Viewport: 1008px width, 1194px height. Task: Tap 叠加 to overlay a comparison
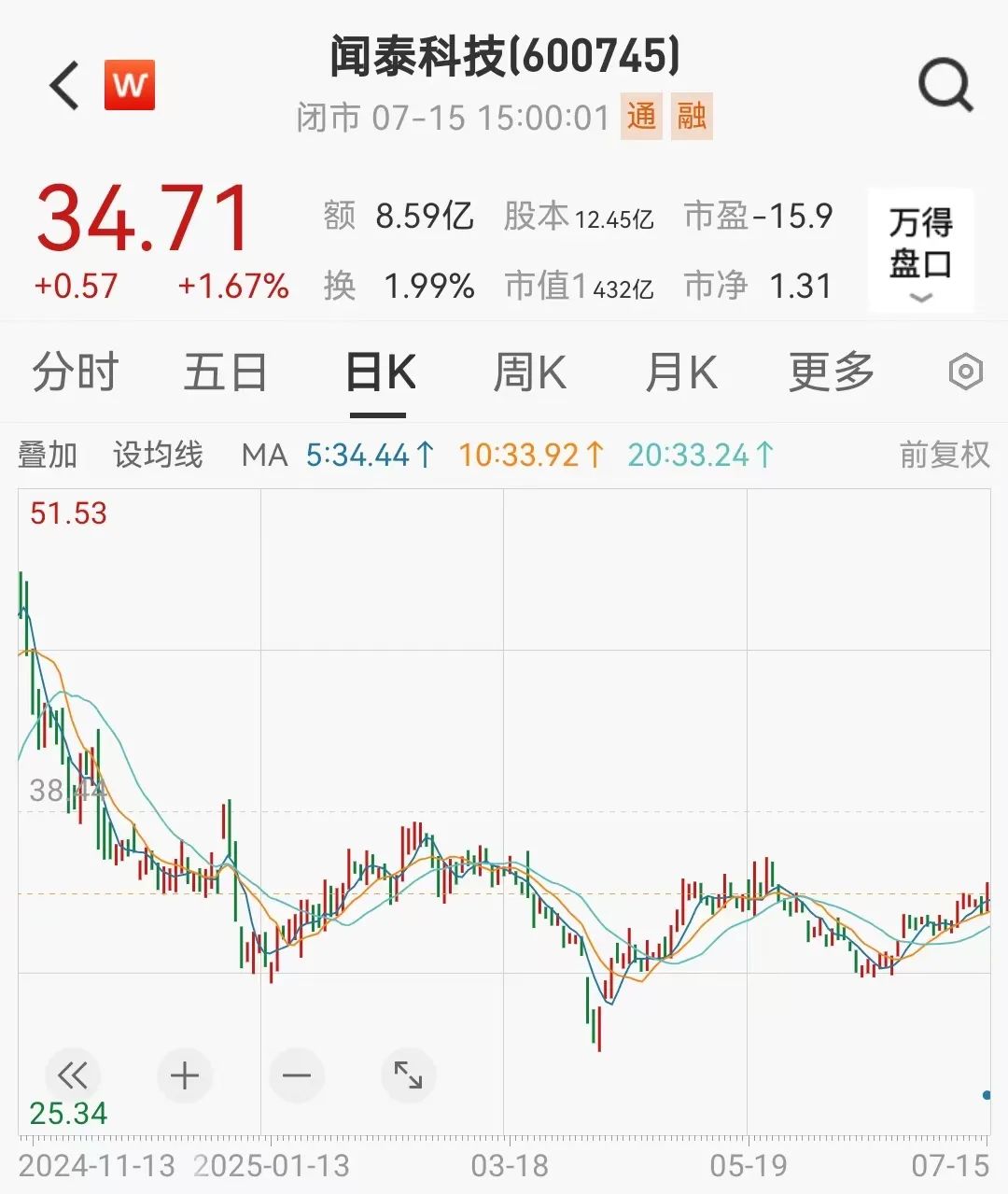click(48, 456)
